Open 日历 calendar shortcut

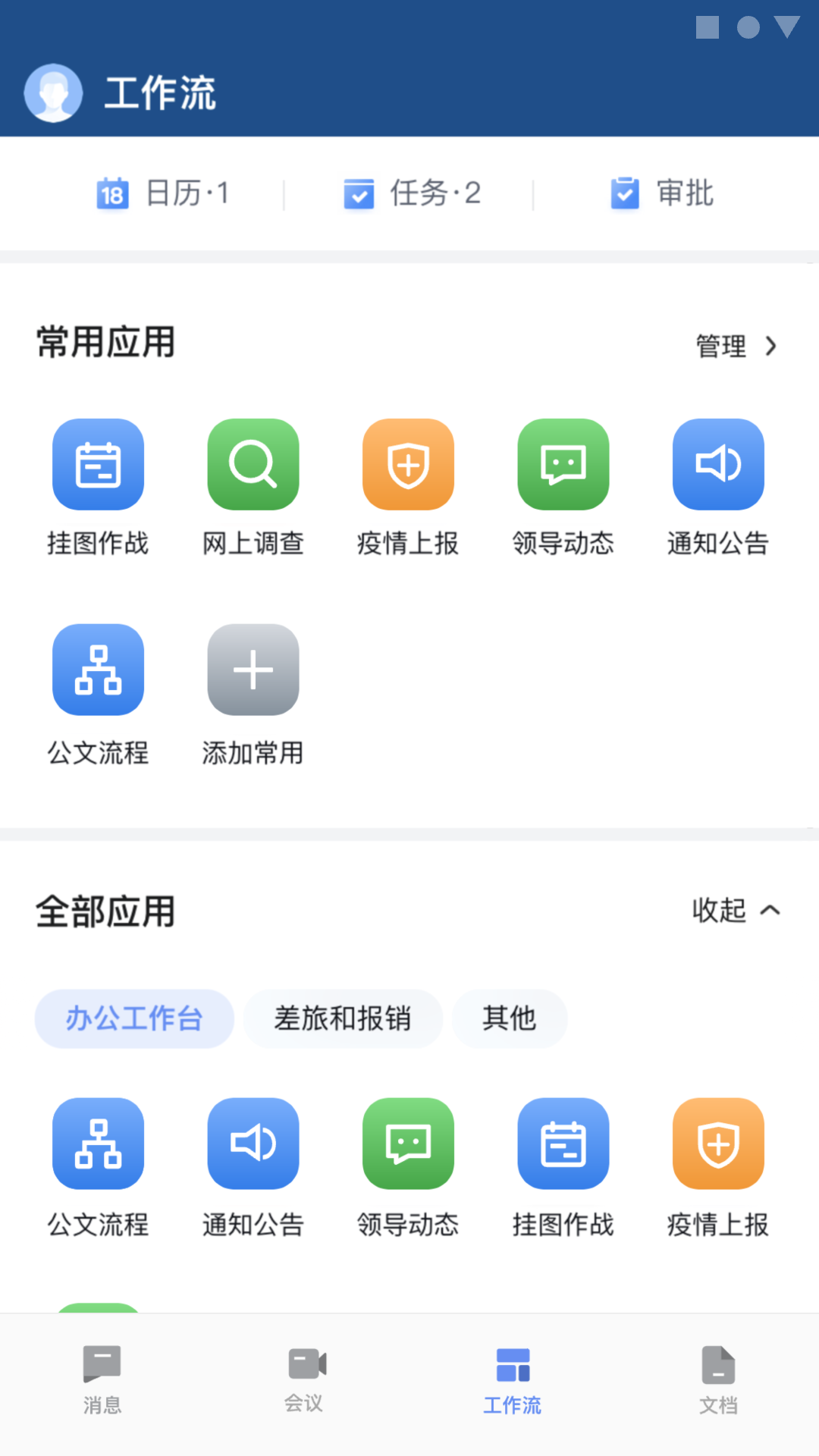click(x=163, y=193)
